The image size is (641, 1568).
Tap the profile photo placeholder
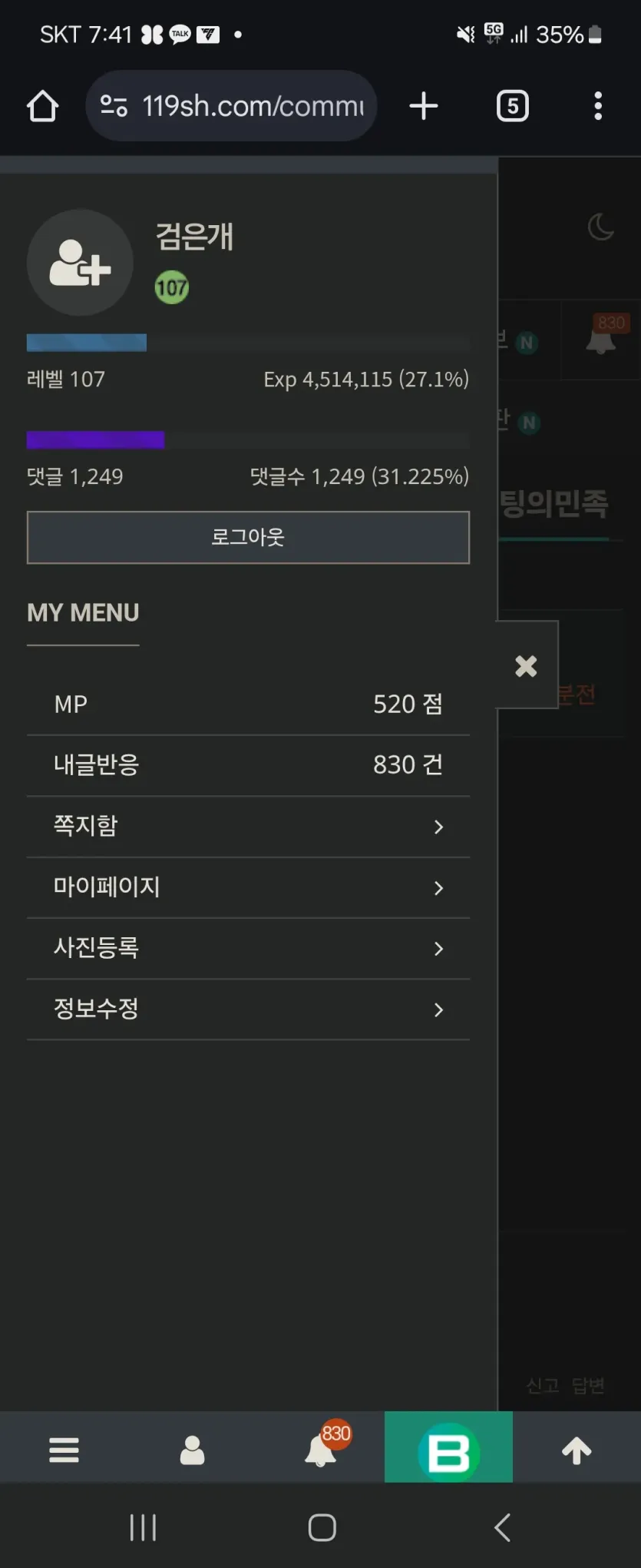tap(80, 263)
